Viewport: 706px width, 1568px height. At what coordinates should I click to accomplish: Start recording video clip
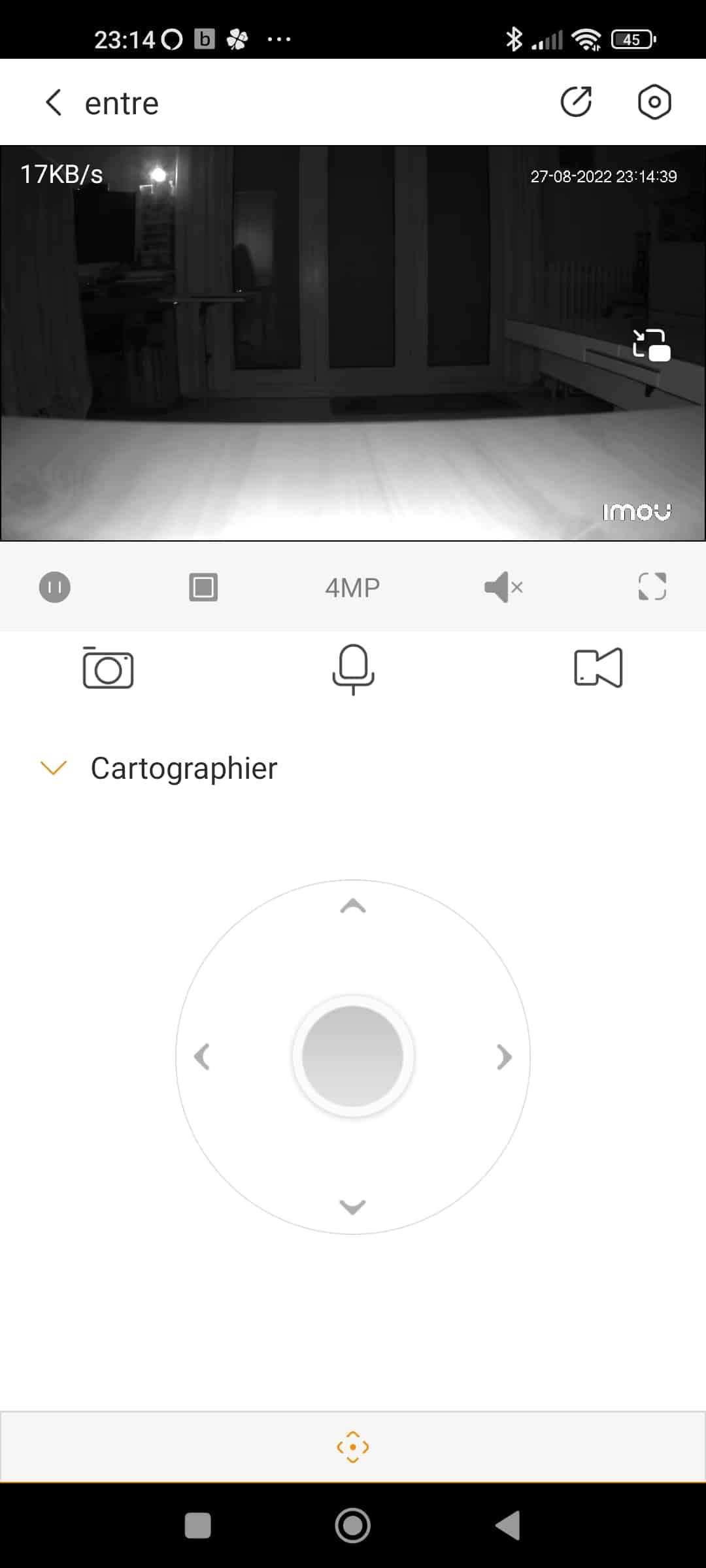pyautogui.click(x=598, y=667)
